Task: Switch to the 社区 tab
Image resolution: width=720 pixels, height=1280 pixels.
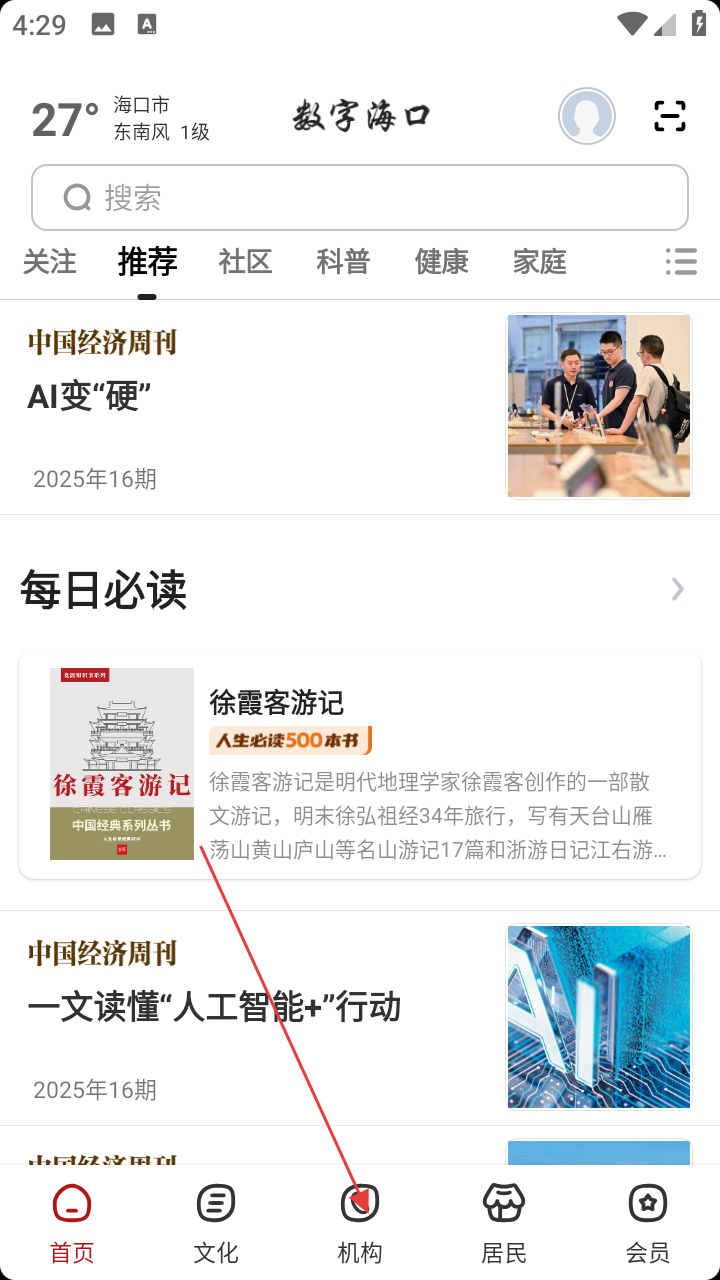Action: click(245, 262)
